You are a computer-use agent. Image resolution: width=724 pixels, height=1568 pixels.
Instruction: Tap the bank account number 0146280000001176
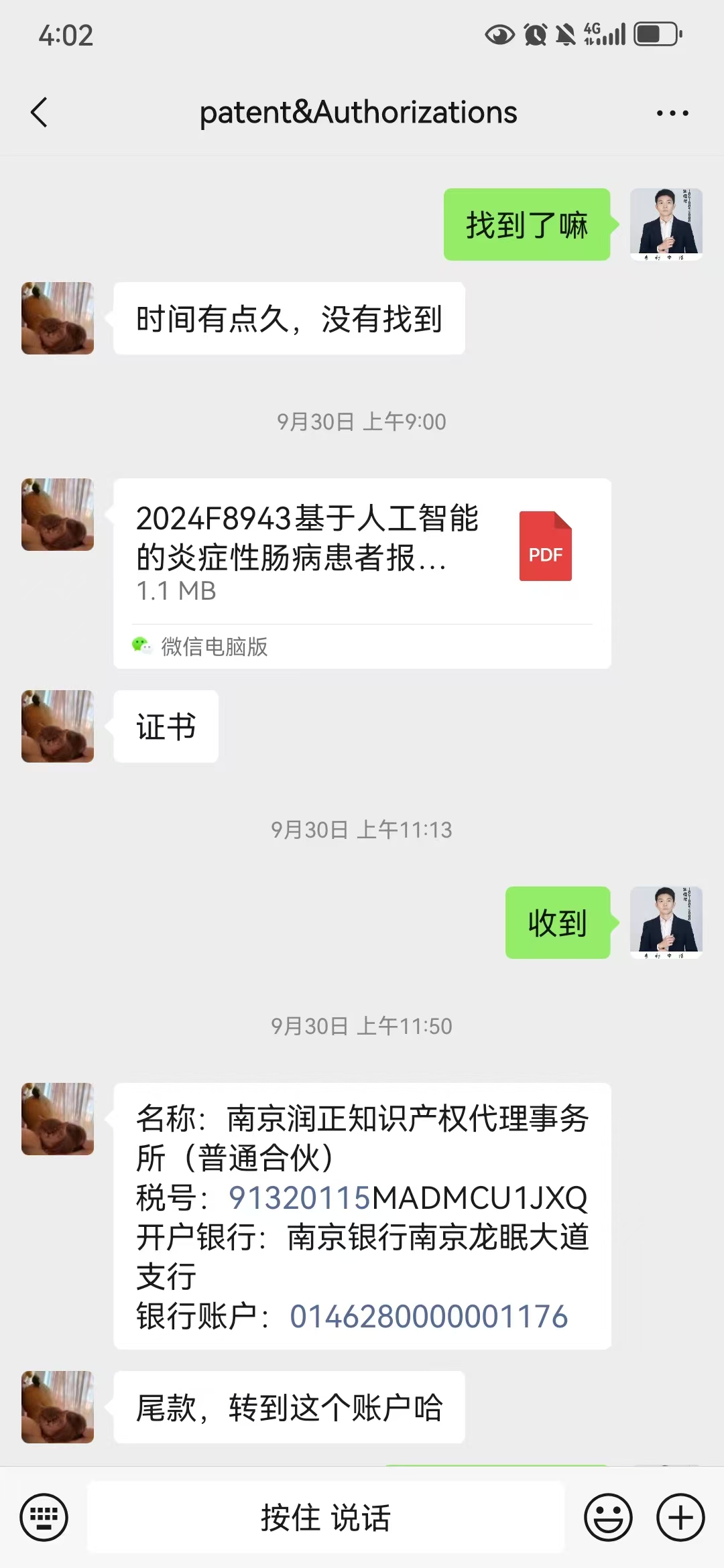coord(429,1317)
